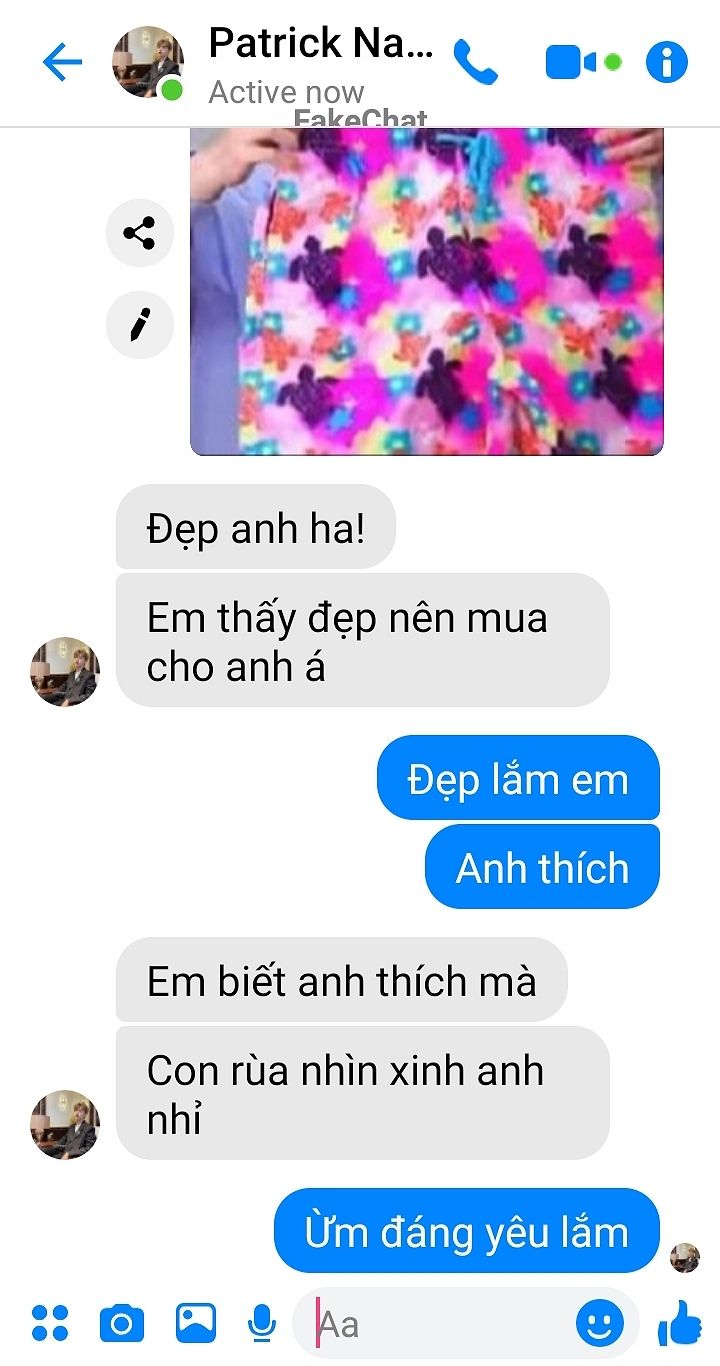Start a voice call with Patrick
720x1366 pixels.
[x=475, y=63]
